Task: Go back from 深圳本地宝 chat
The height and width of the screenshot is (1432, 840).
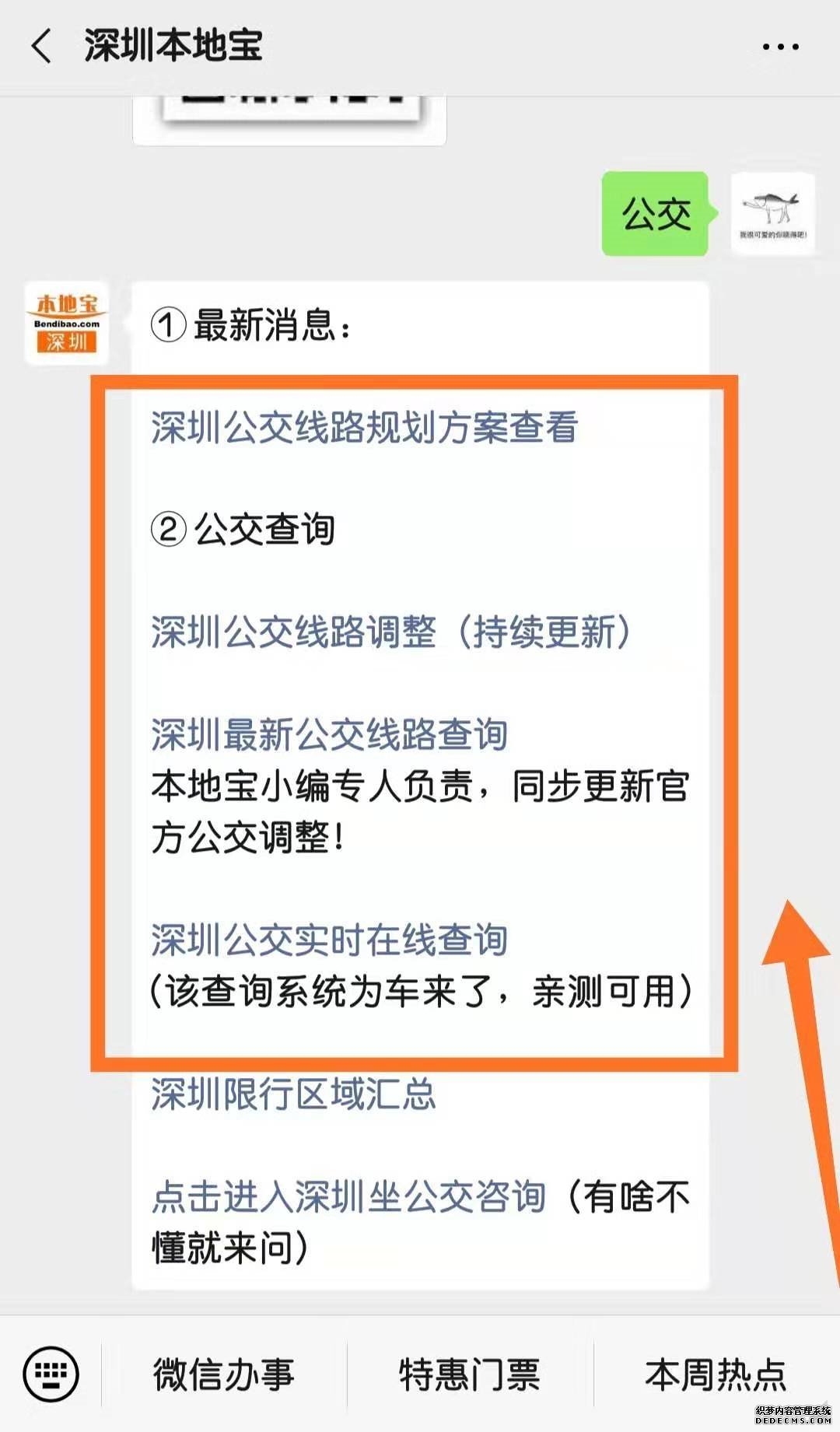Action: (x=42, y=47)
